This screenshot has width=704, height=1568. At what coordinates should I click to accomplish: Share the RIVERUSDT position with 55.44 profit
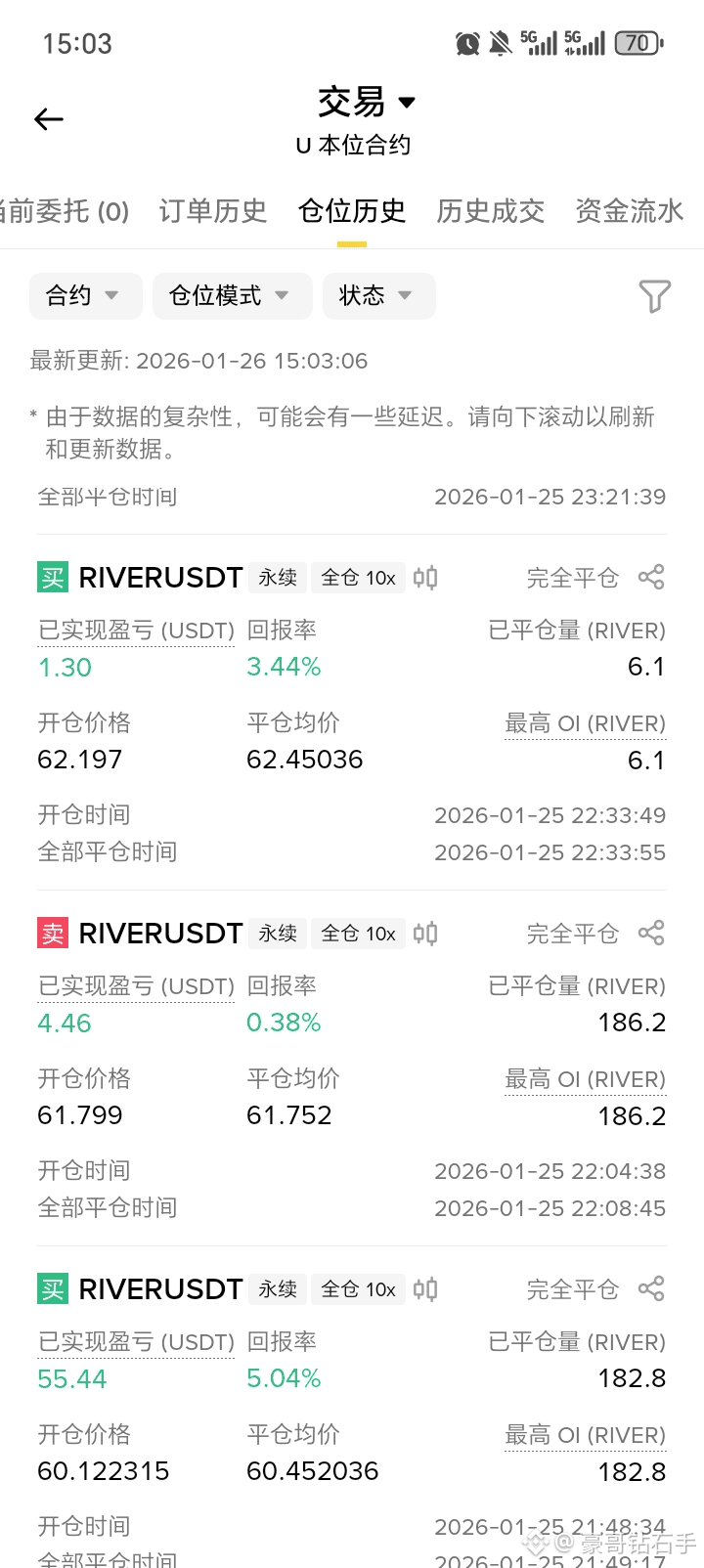[x=651, y=1288]
